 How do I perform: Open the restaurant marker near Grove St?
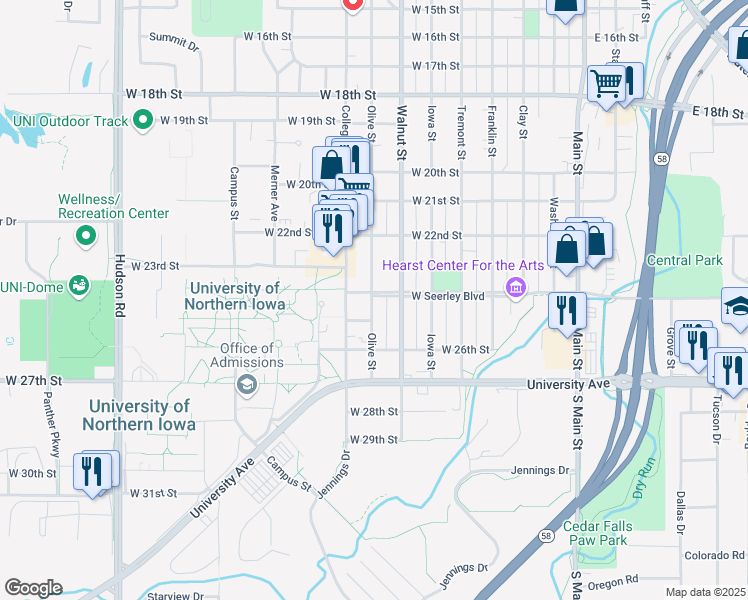tap(695, 341)
